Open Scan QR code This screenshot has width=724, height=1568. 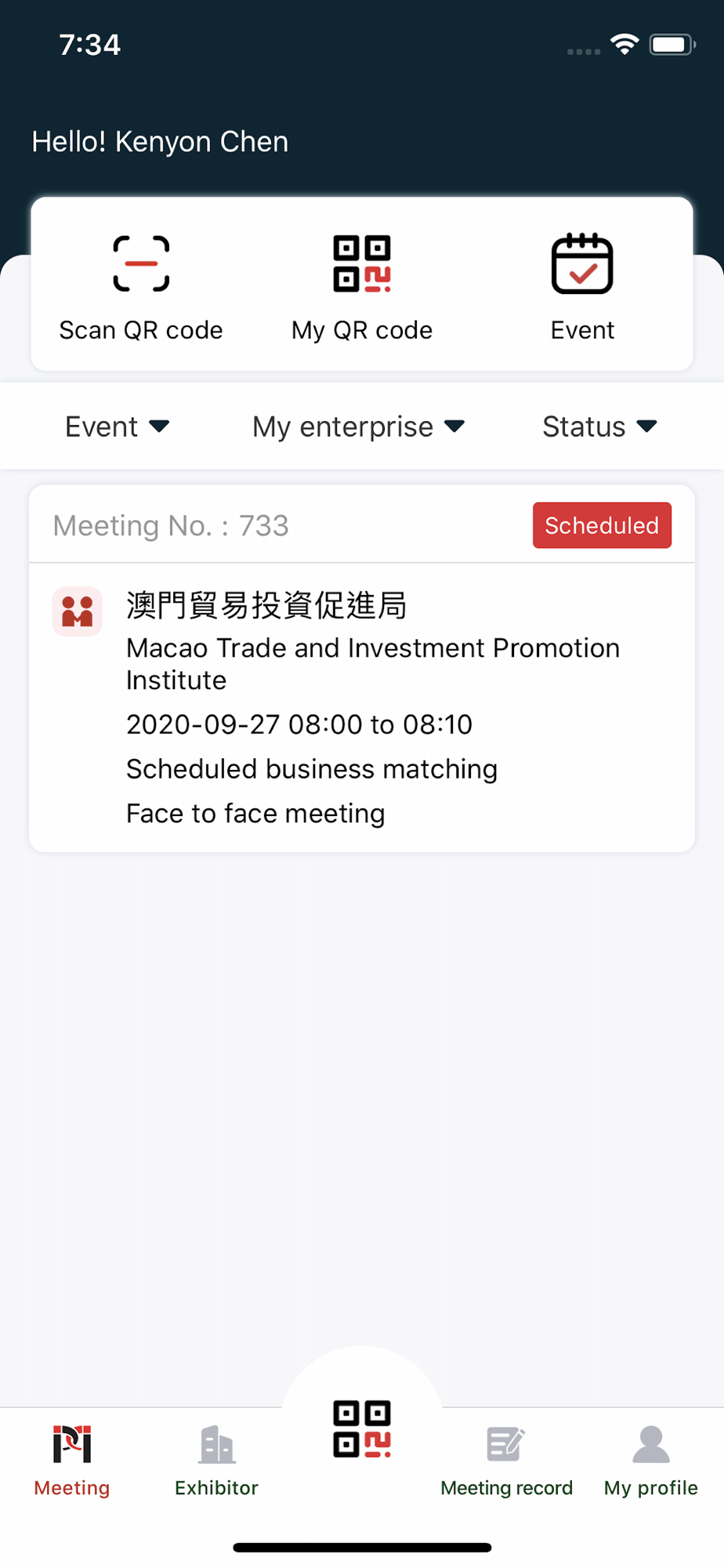point(141,287)
